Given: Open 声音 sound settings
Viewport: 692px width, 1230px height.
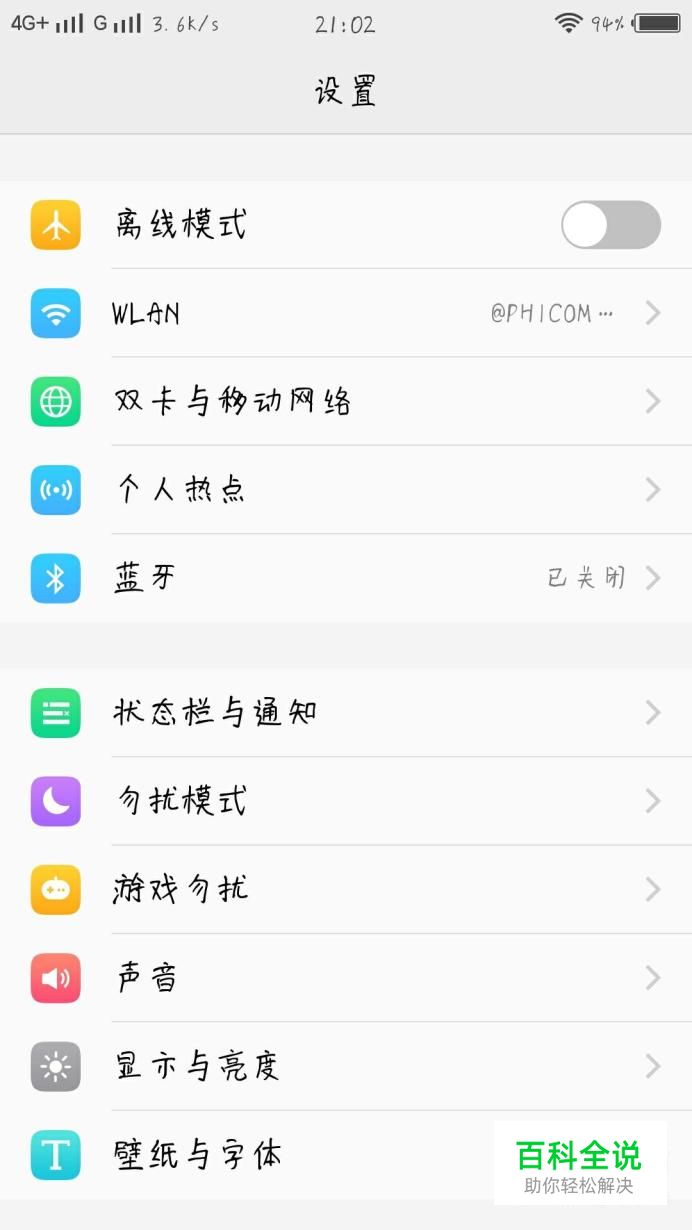Looking at the screenshot, I should 345,977.
